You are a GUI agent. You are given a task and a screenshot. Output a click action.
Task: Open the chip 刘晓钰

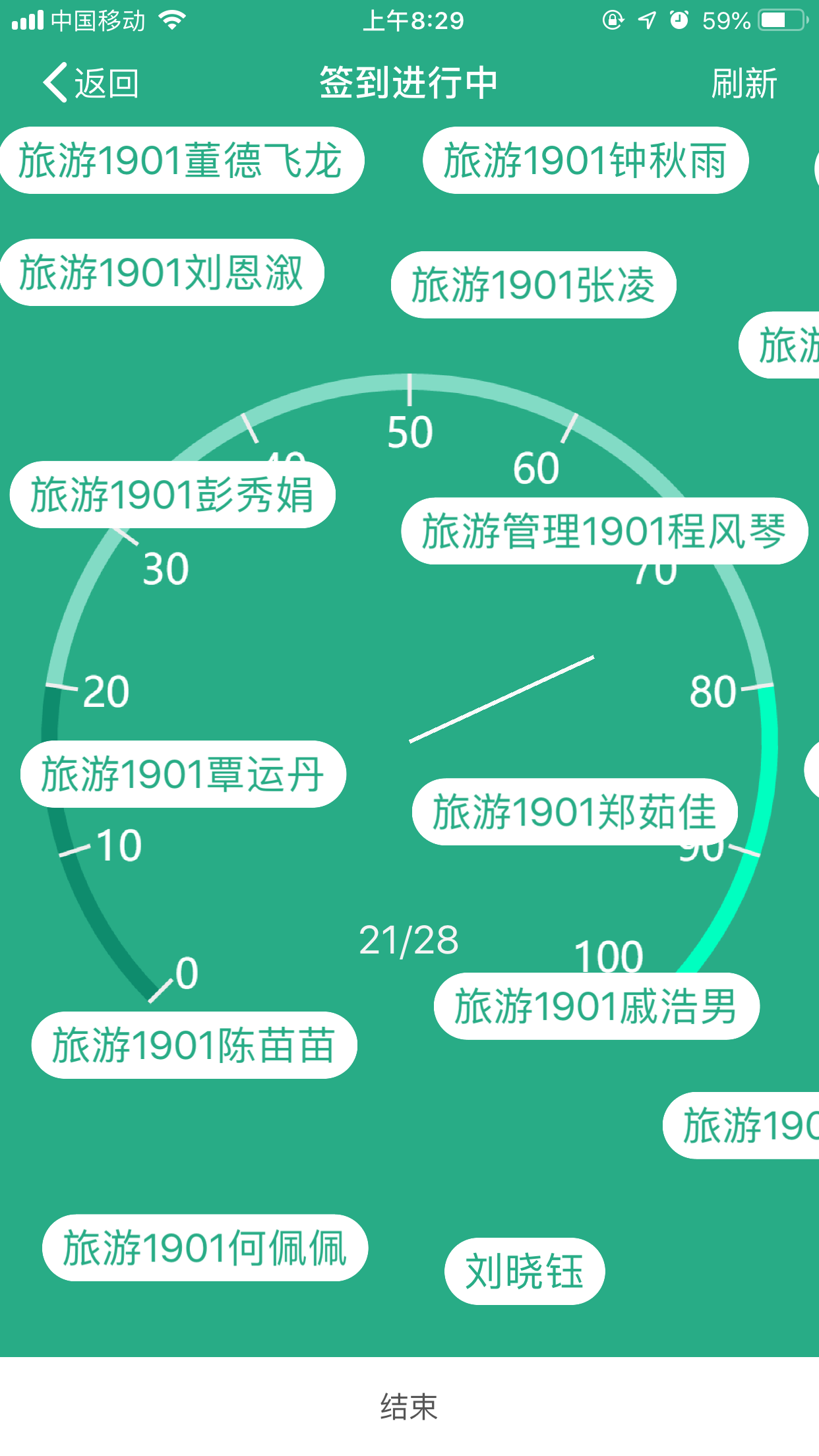coord(525,1271)
